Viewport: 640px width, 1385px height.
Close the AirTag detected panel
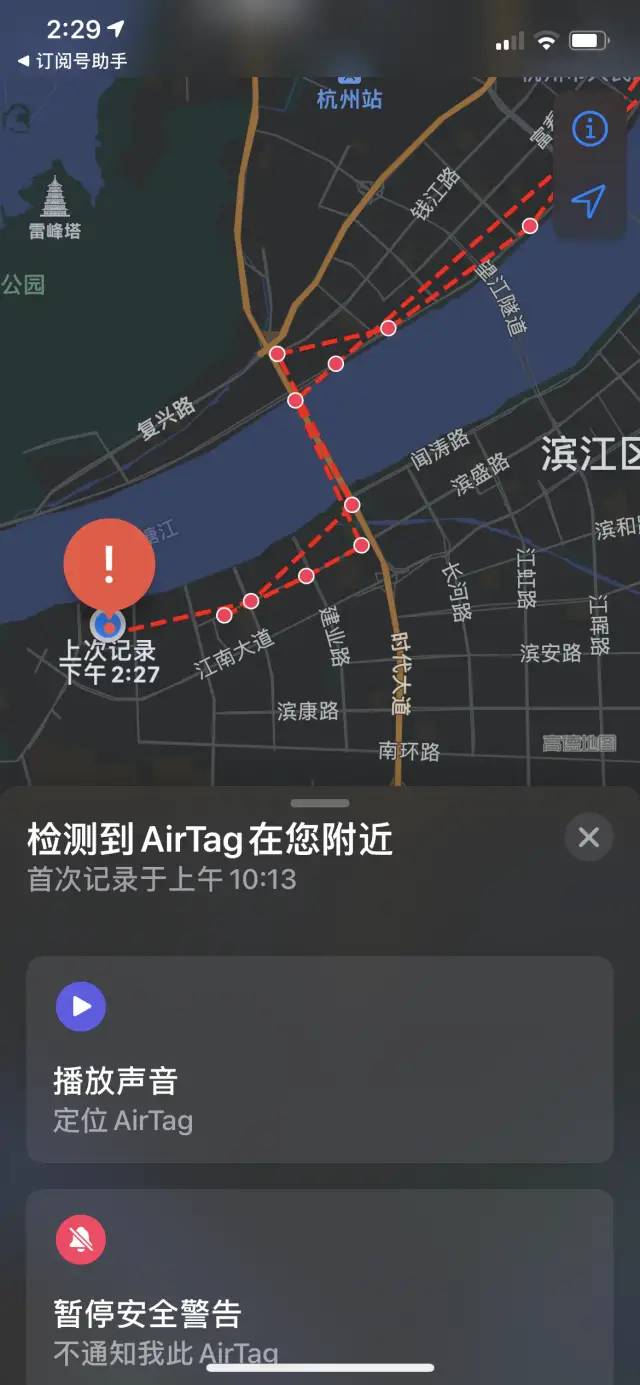click(x=588, y=837)
